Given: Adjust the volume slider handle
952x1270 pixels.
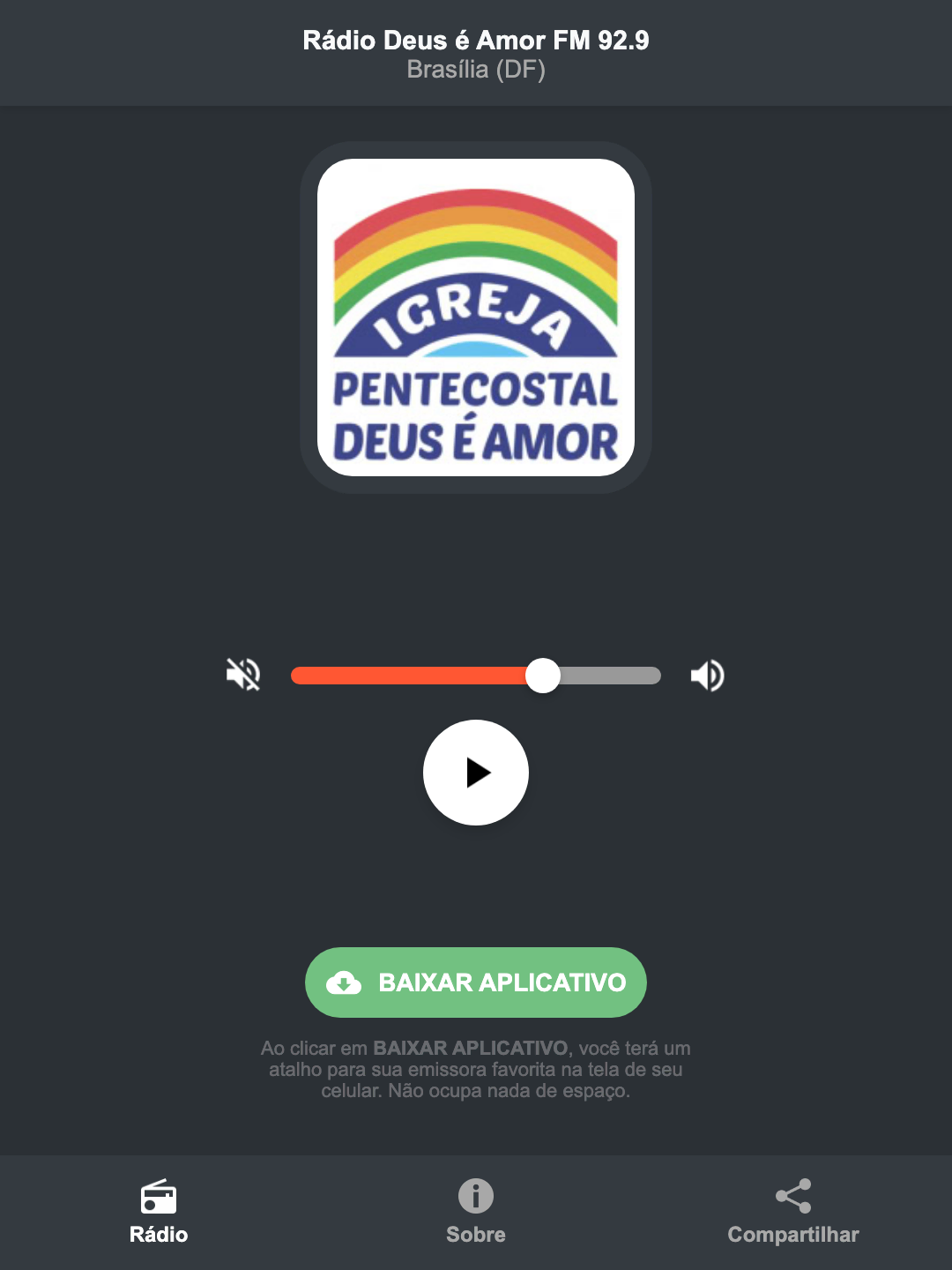Looking at the screenshot, I should pyautogui.click(x=543, y=675).
